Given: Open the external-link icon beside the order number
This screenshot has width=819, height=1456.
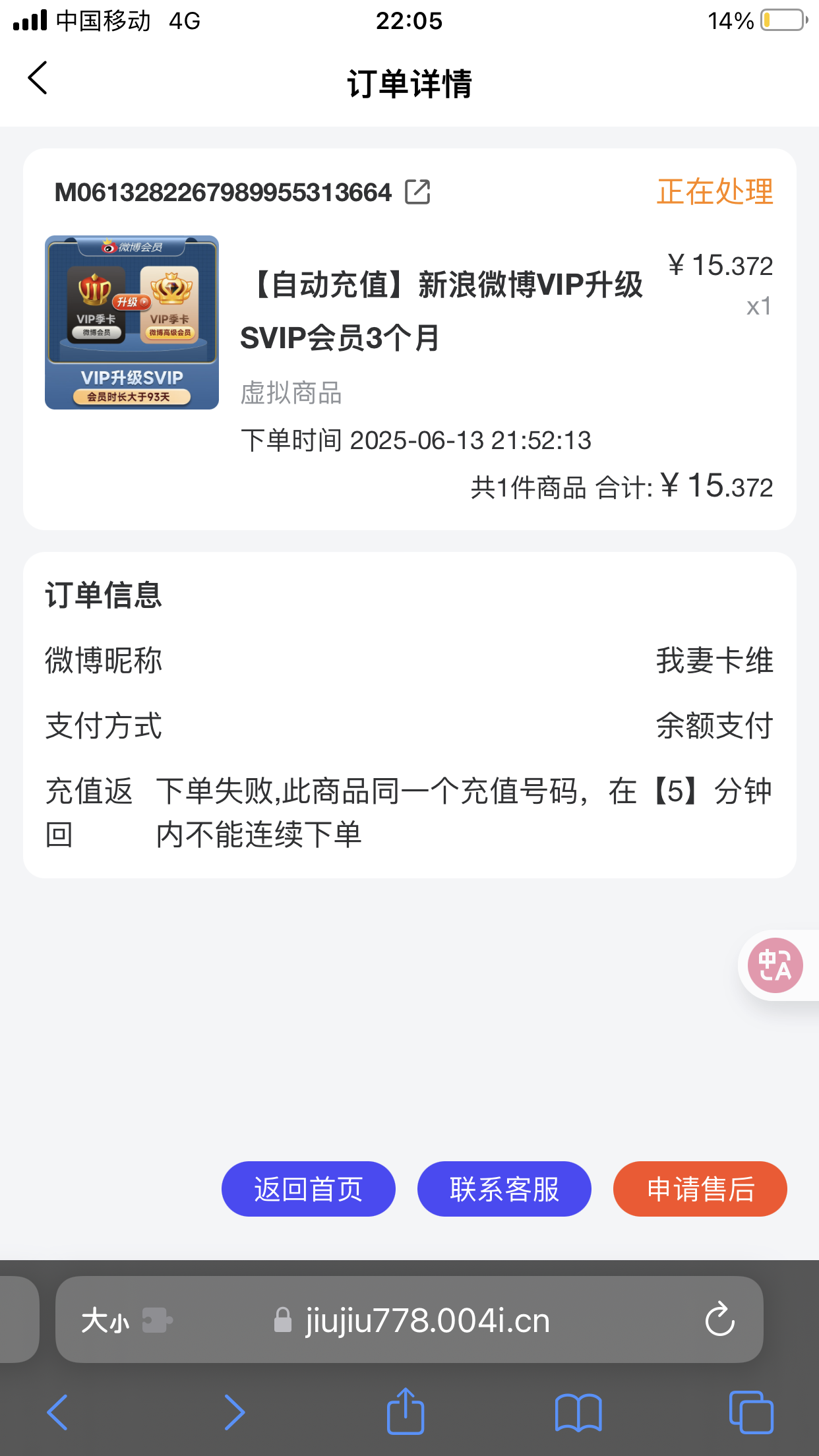Looking at the screenshot, I should [x=417, y=192].
